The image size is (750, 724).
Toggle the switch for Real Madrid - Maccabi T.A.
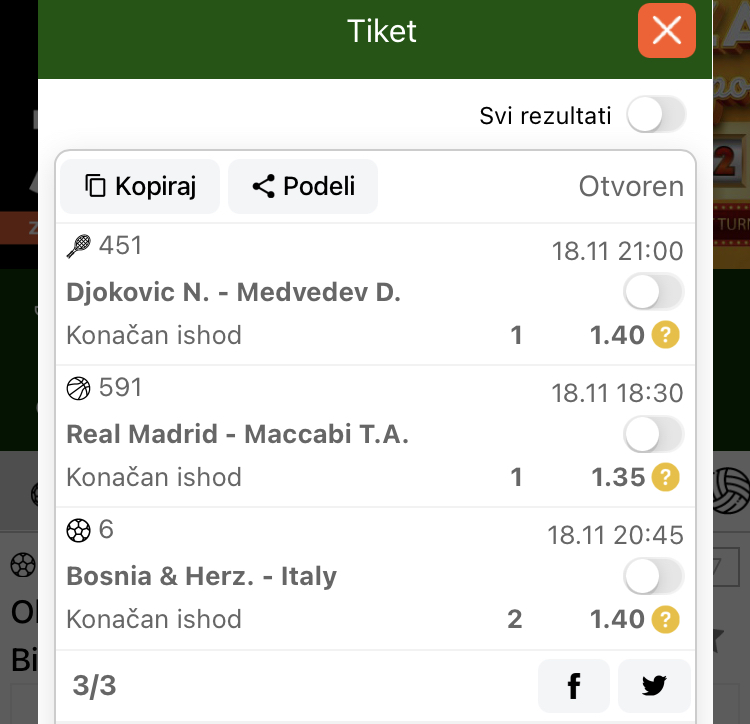(x=653, y=435)
